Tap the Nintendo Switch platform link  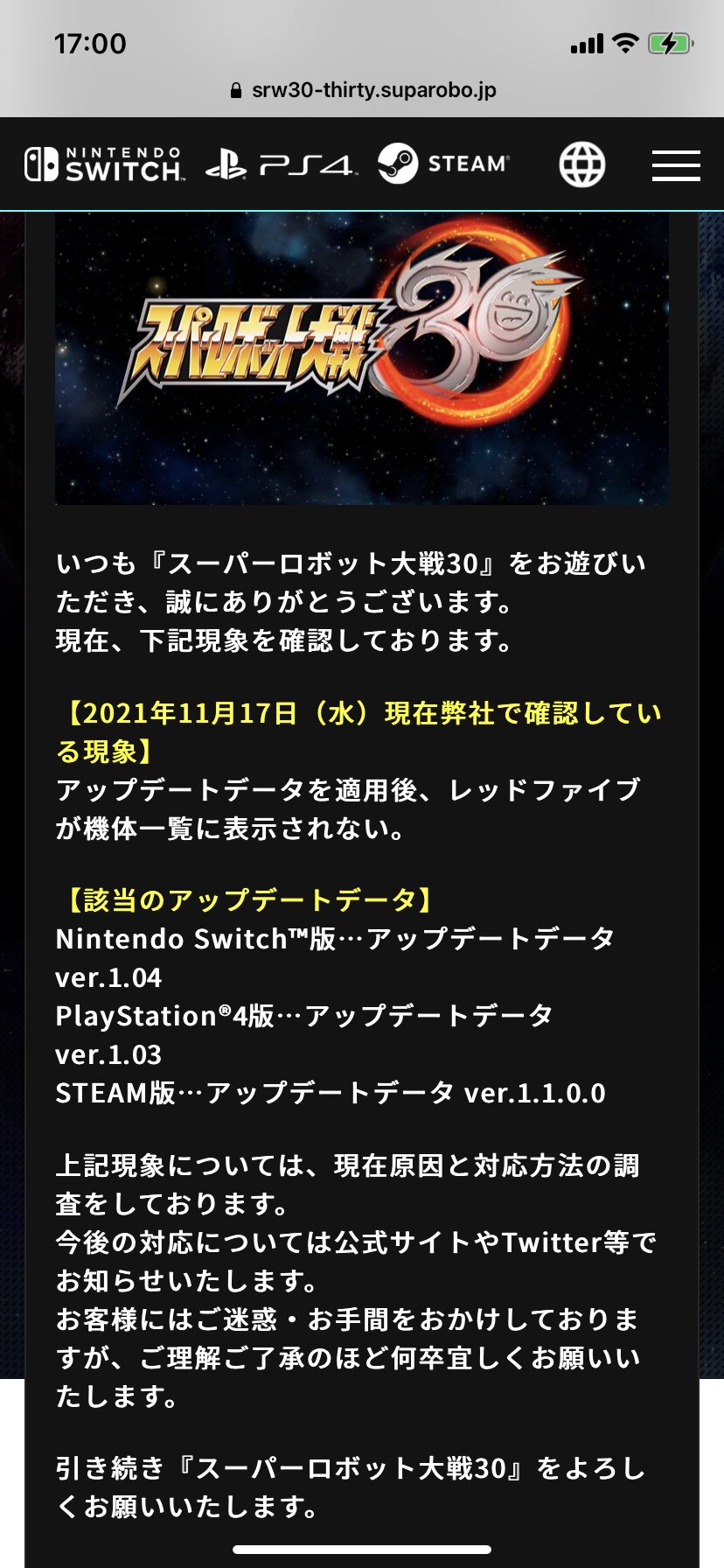pos(104,164)
